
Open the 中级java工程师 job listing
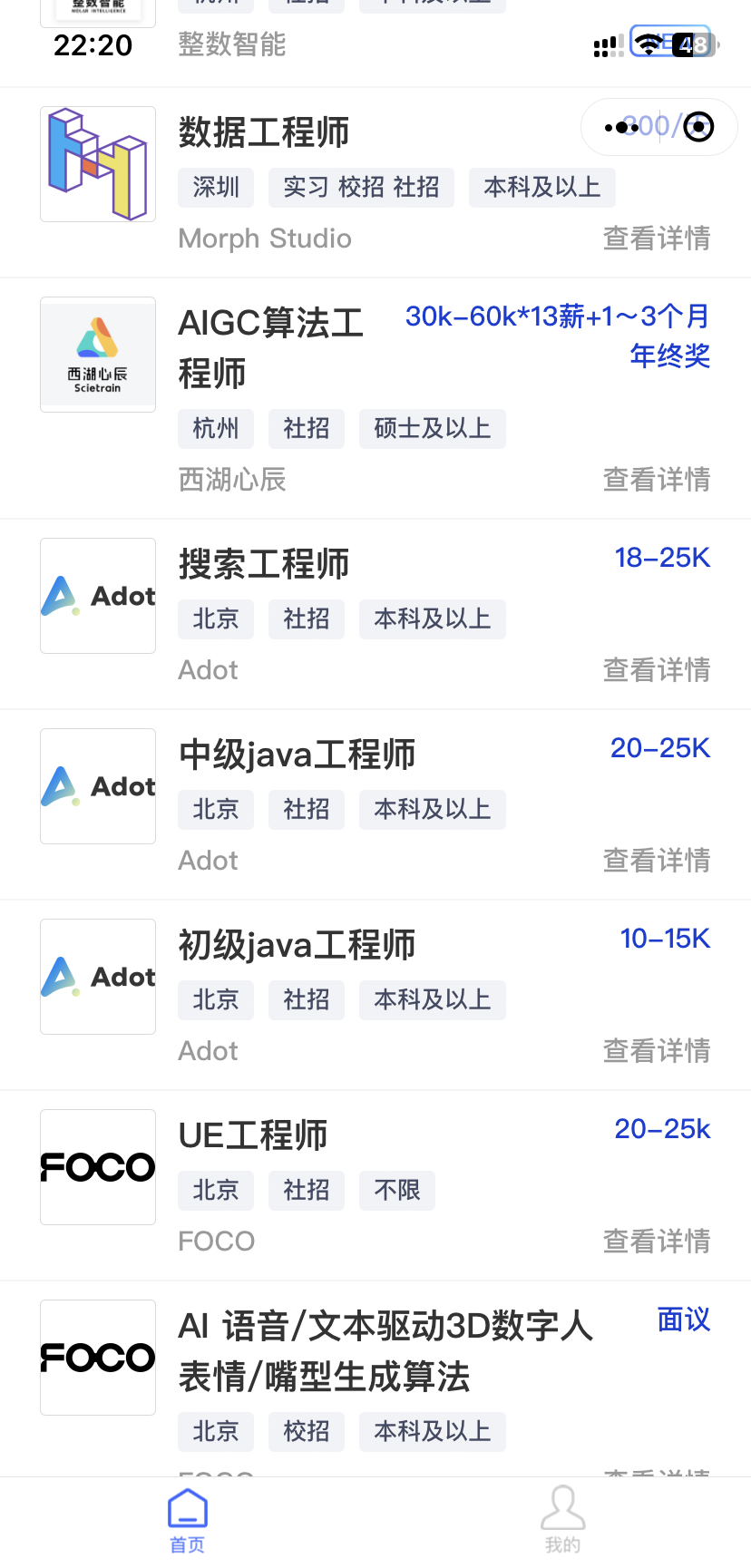[297, 755]
